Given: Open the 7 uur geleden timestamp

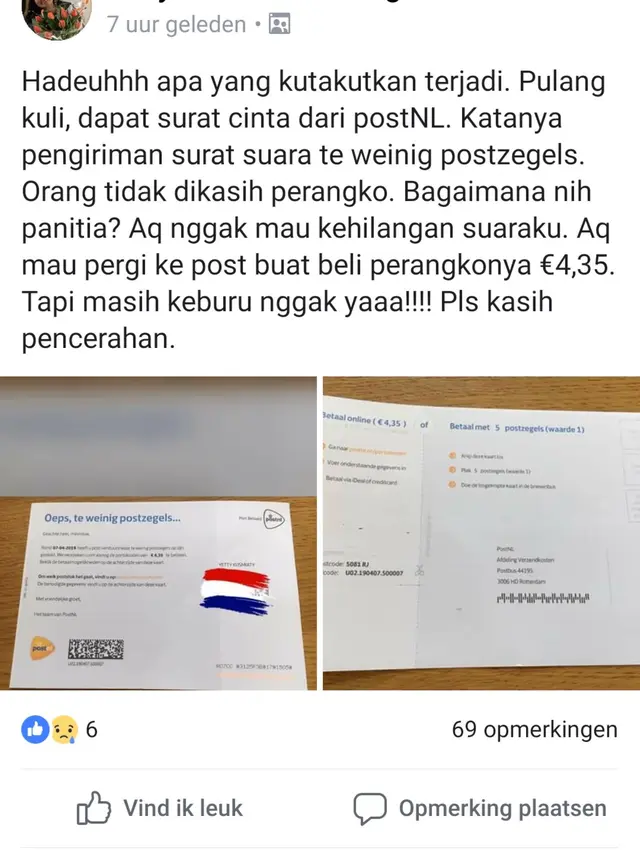Looking at the screenshot, I should (175, 24).
